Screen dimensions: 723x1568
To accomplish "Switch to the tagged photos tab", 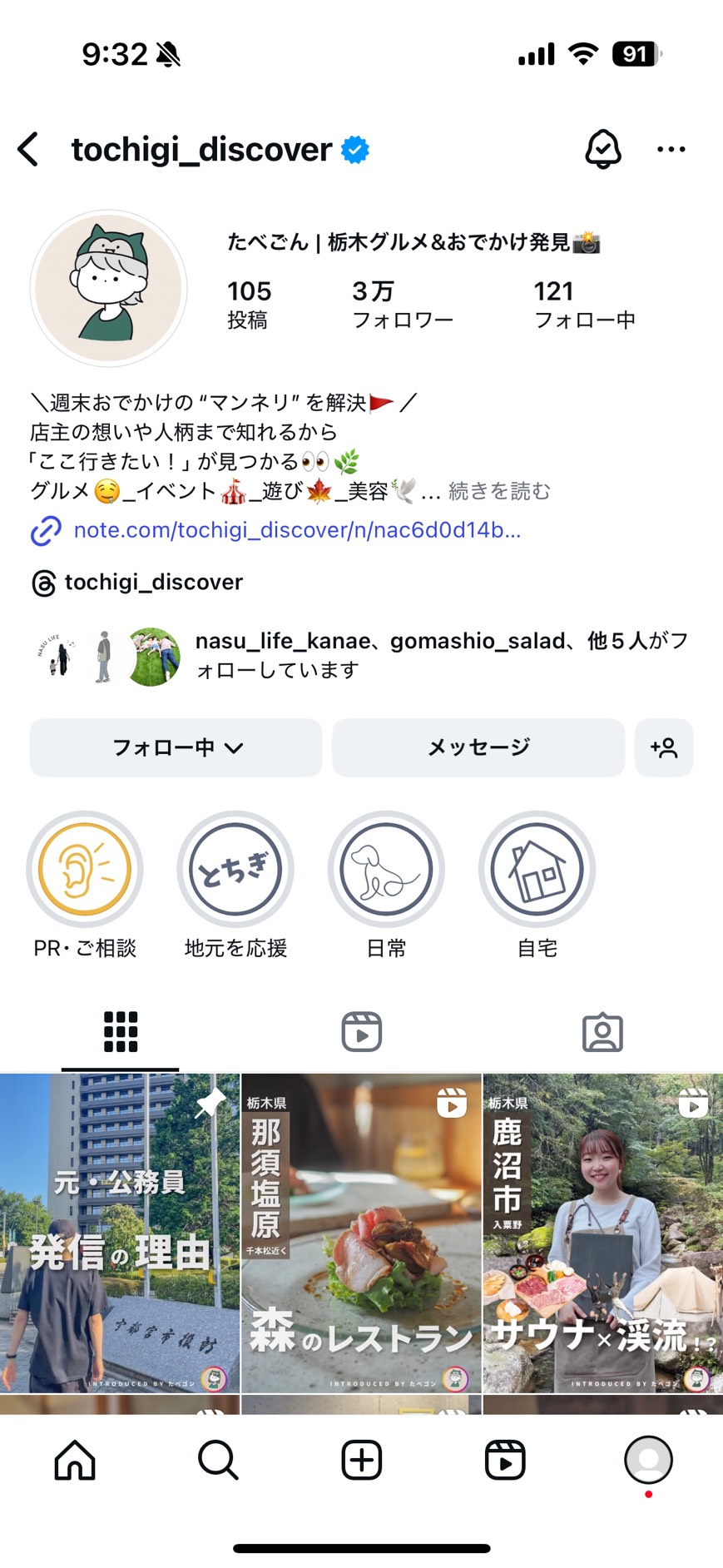I will 602,1032.
